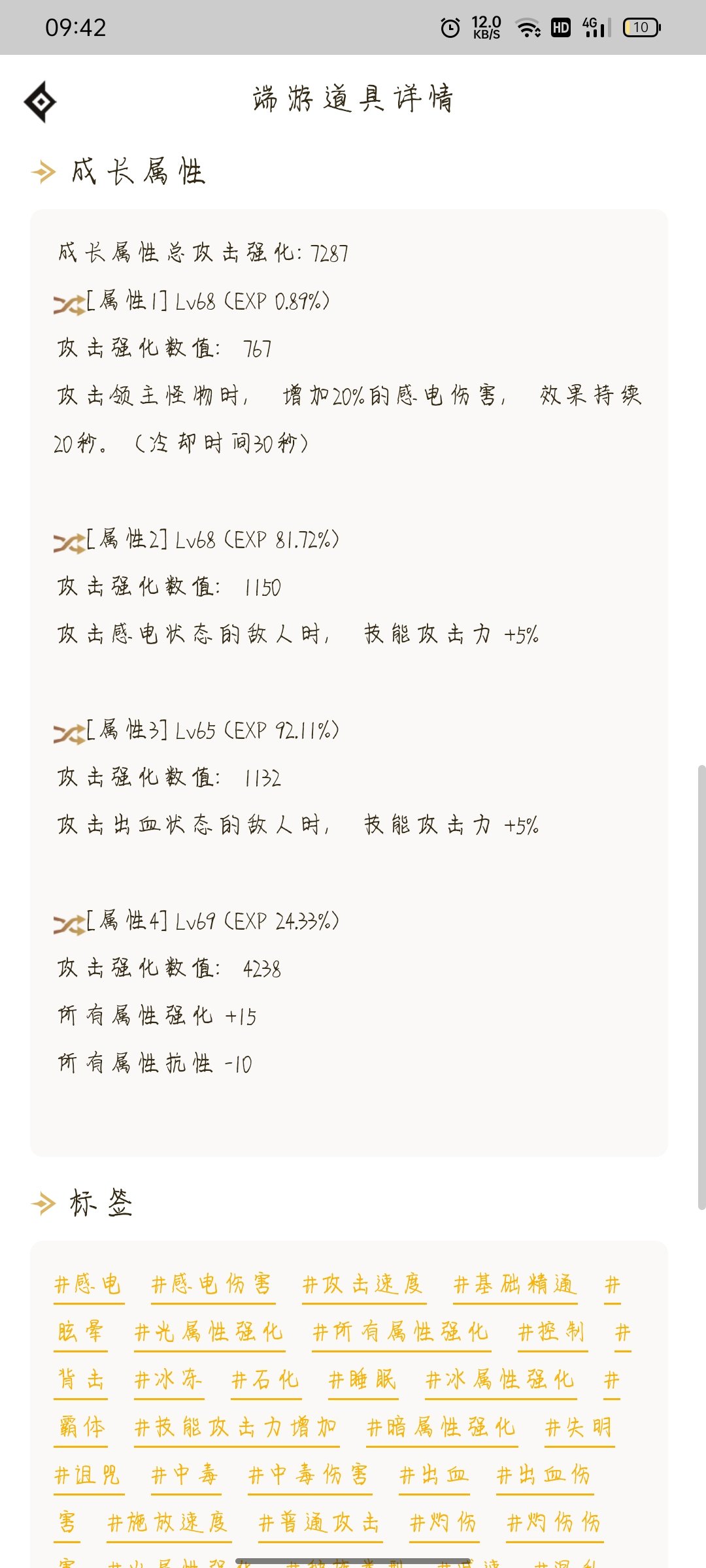The image size is (706, 1568).
Task: Open the #基础精通 tag
Action: (x=515, y=1284)
